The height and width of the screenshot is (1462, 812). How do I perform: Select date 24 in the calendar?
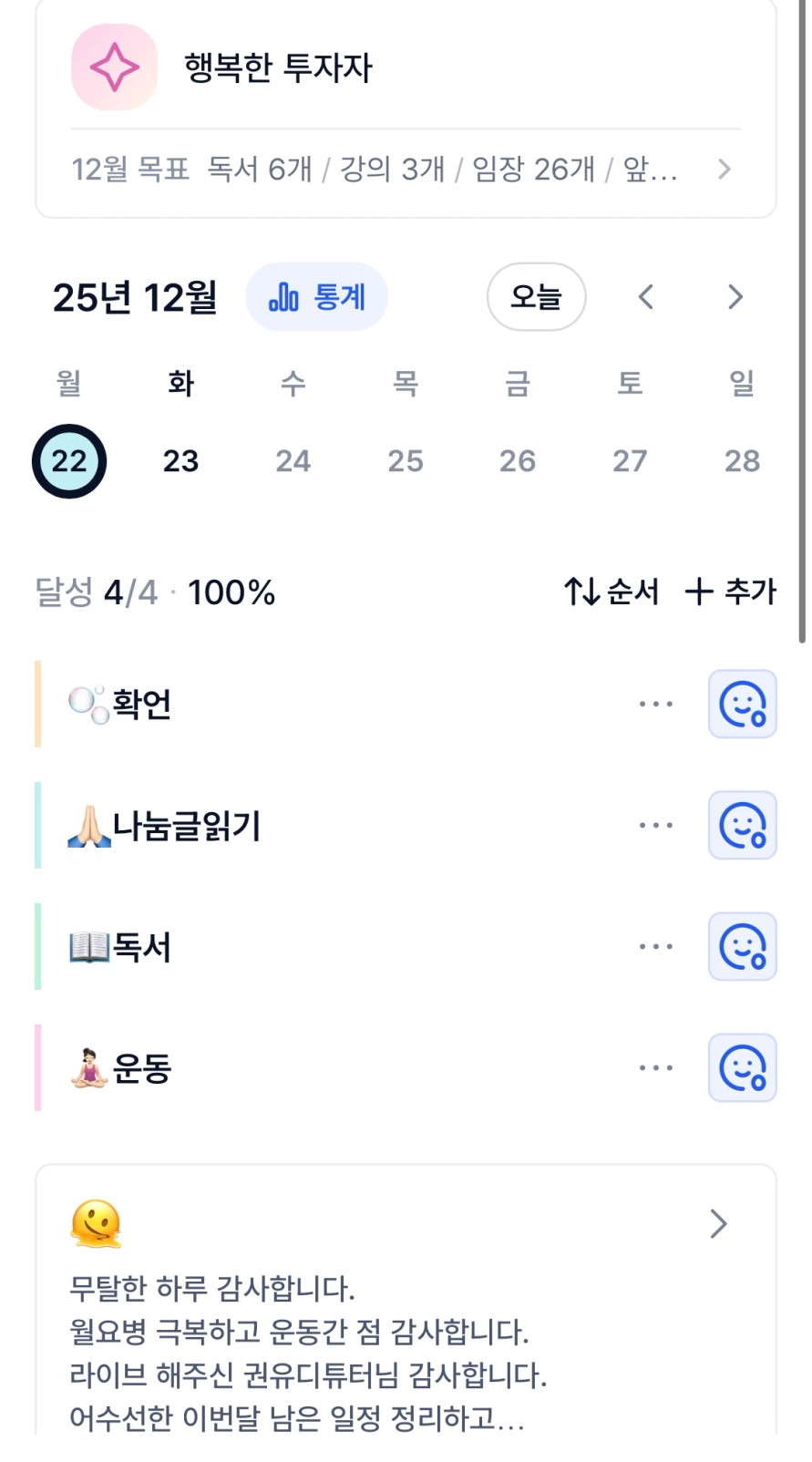pos(293,461)
